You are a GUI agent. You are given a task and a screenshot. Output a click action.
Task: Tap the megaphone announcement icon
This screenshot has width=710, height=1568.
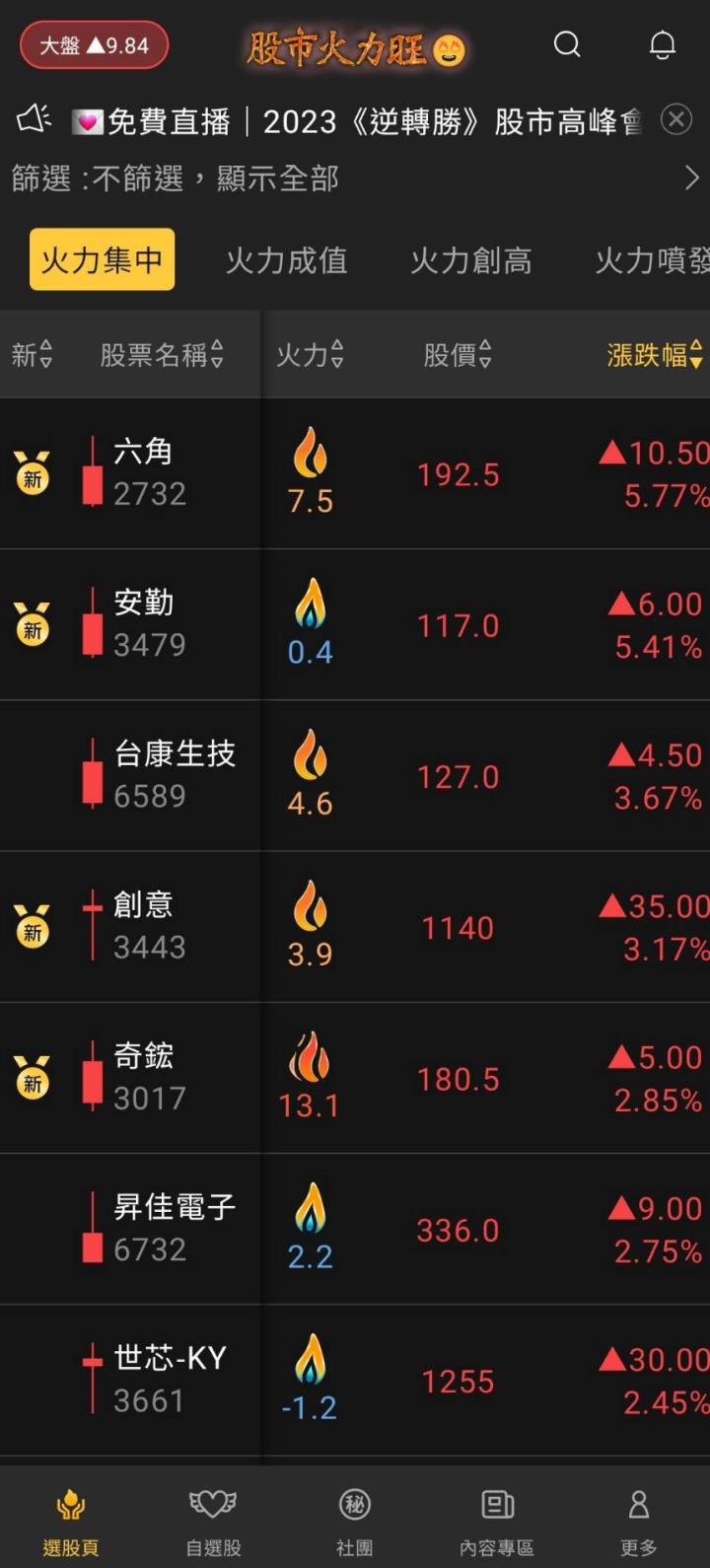(35, 118)
